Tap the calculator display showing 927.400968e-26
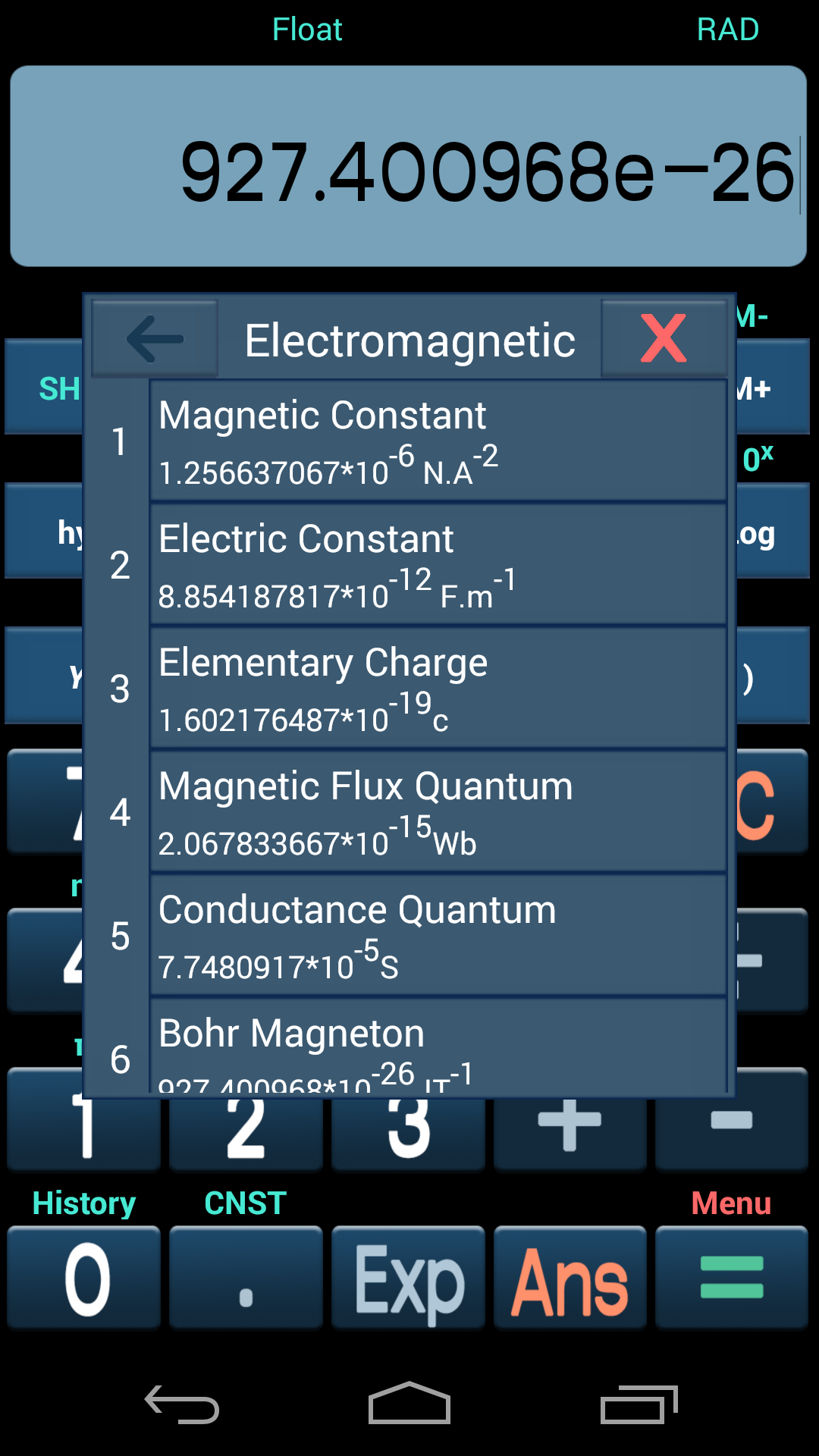 pyautogui.click(x=409, y=167)
